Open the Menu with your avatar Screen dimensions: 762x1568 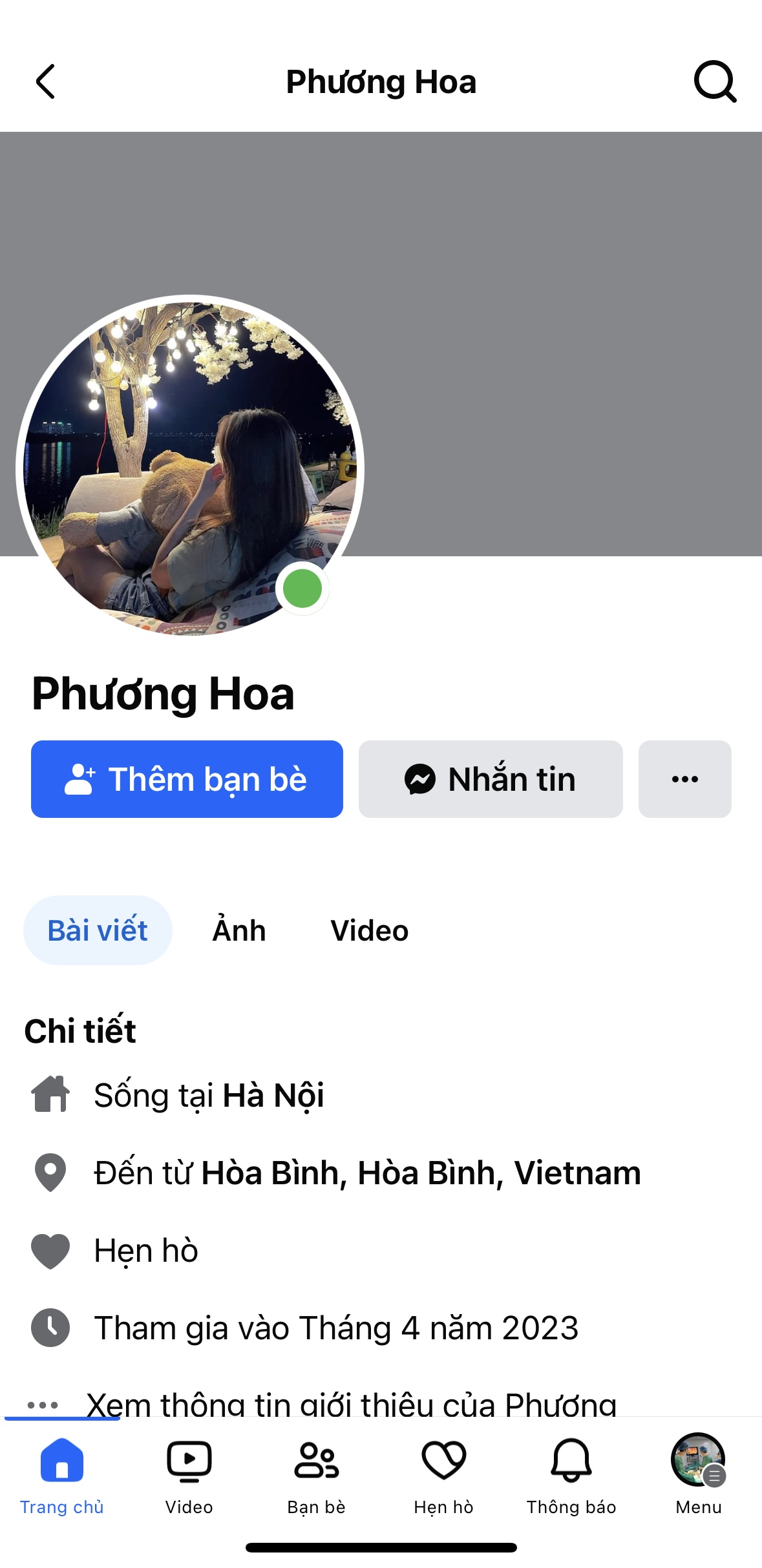[x=698, y=1474]
